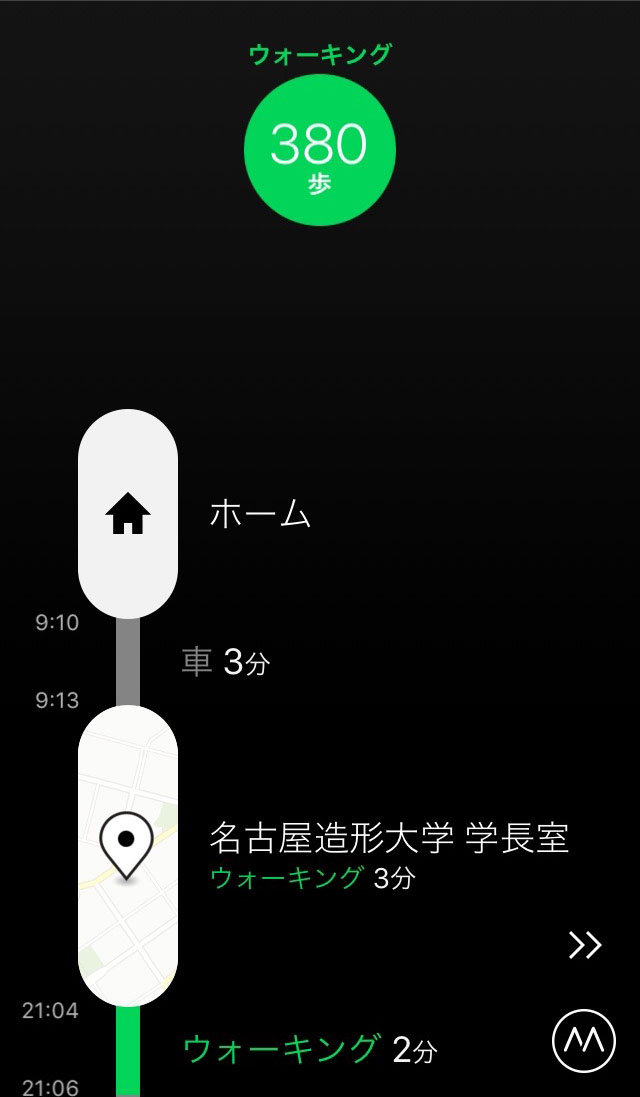Tap the 380 steps walking bubble

[x=320, y=150]
